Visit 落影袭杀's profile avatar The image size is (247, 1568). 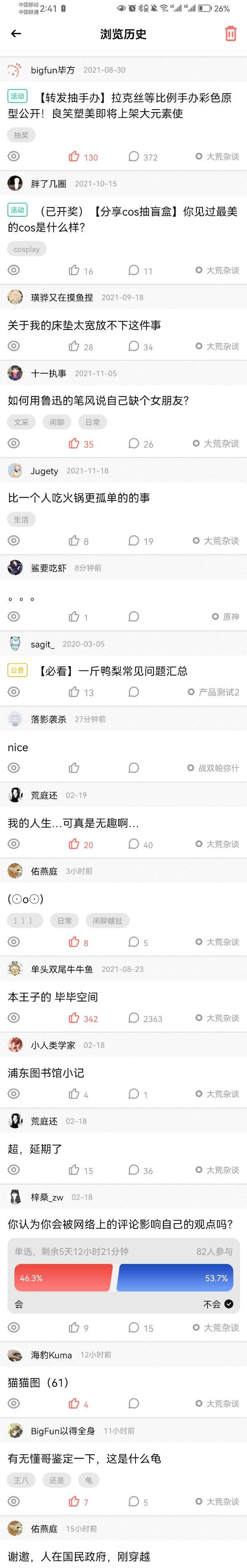(x=15, y=719)
